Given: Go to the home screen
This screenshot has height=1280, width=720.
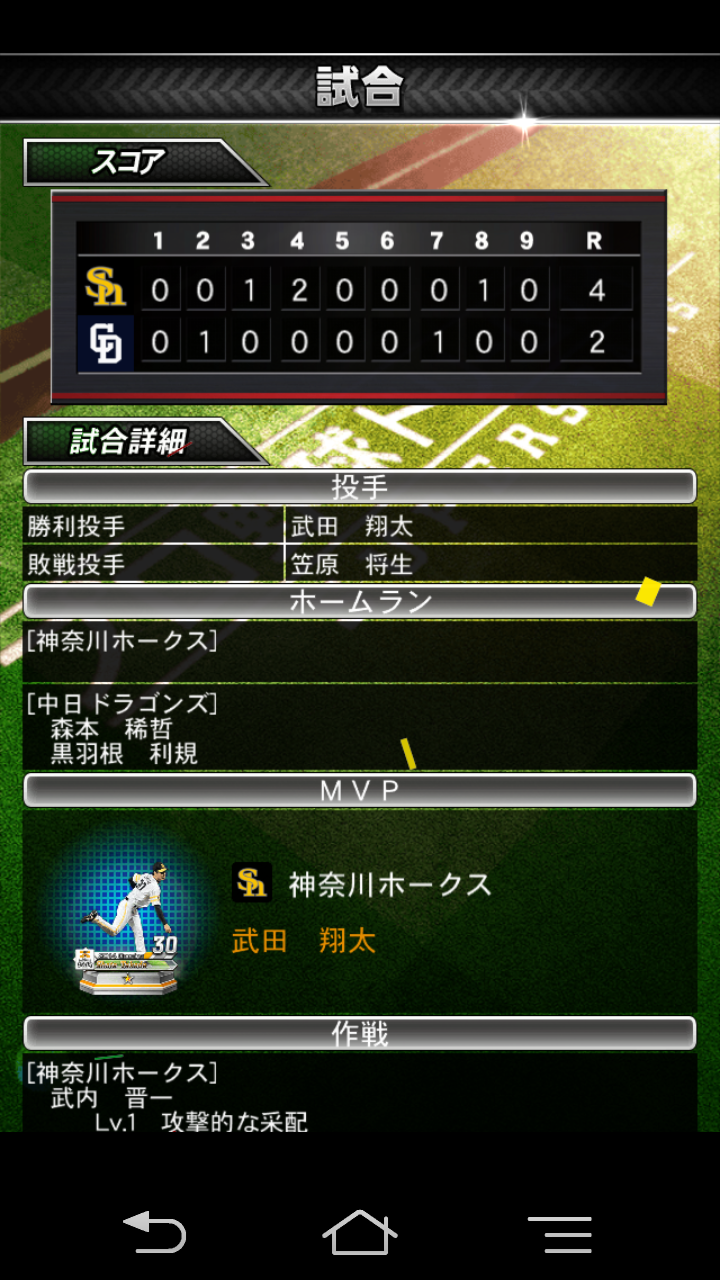Looking at the screenshot, I should pyautogui.click(x=360, y=1232).
